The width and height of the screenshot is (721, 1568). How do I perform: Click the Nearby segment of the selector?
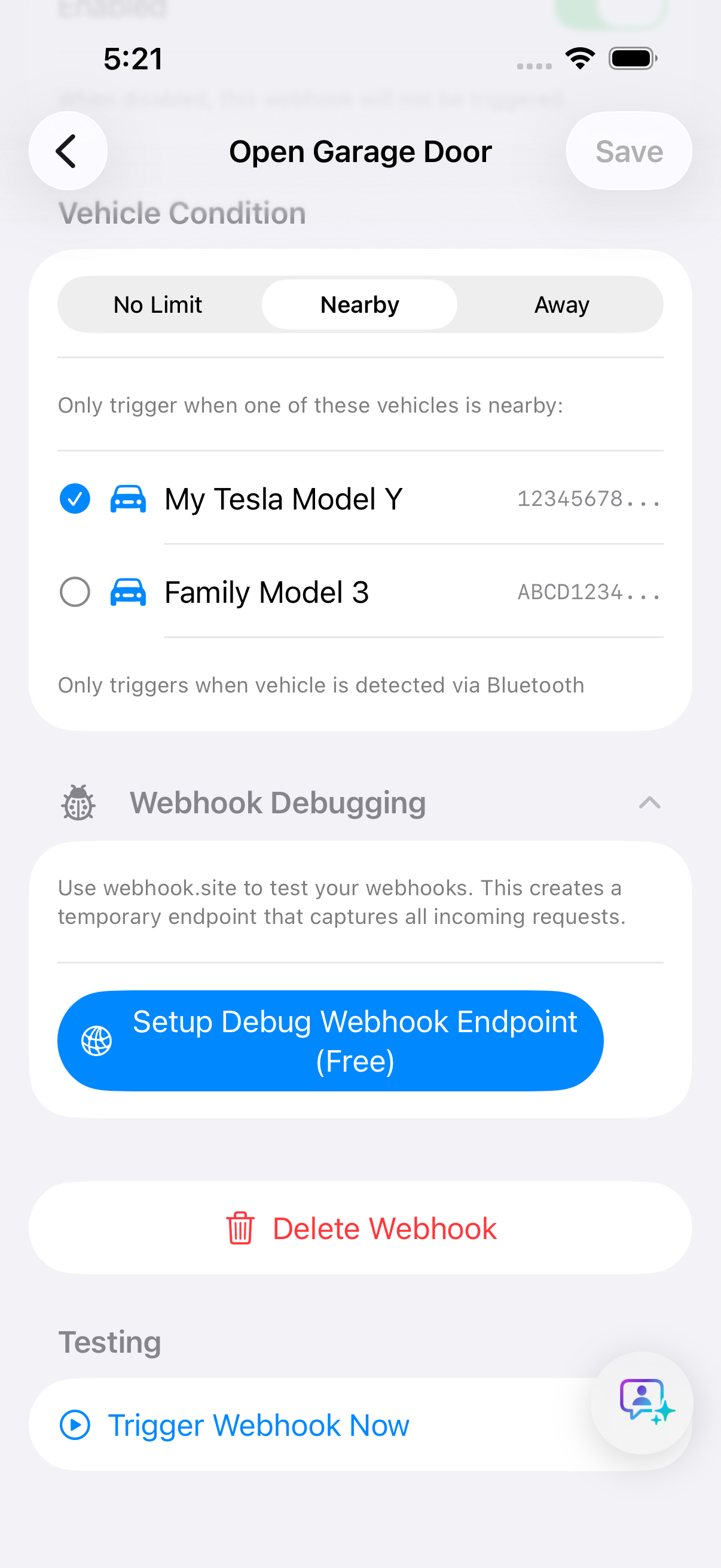[359, 304]
